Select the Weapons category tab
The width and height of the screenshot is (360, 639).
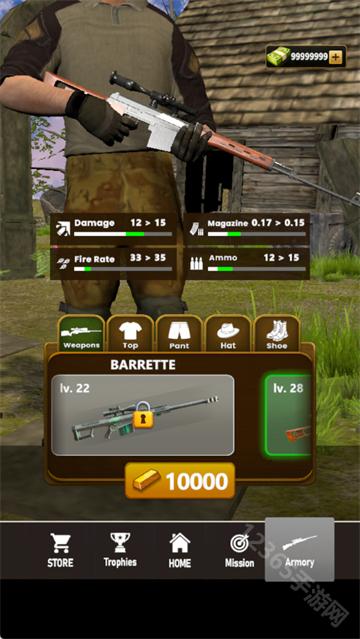point(81,333)
